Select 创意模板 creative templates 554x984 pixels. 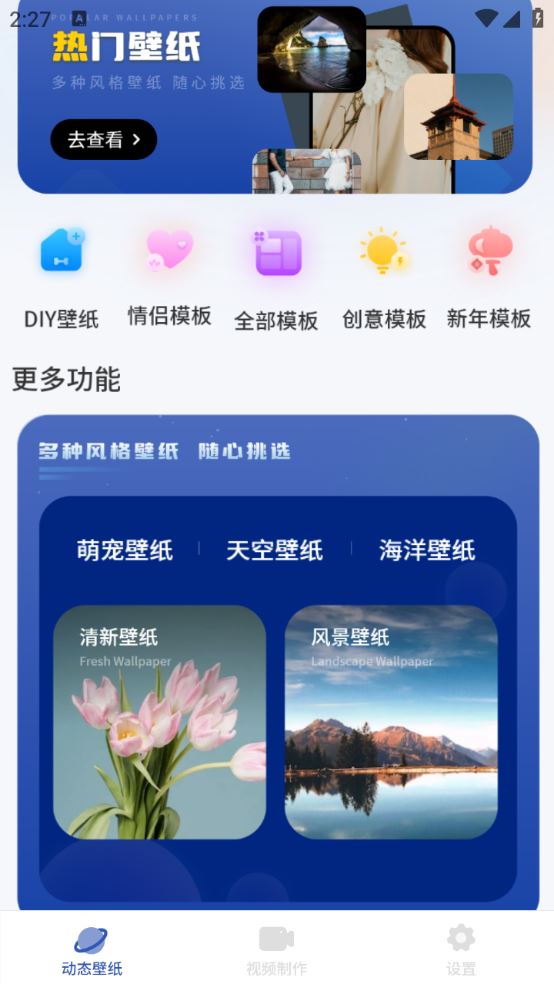click(384, 276)
